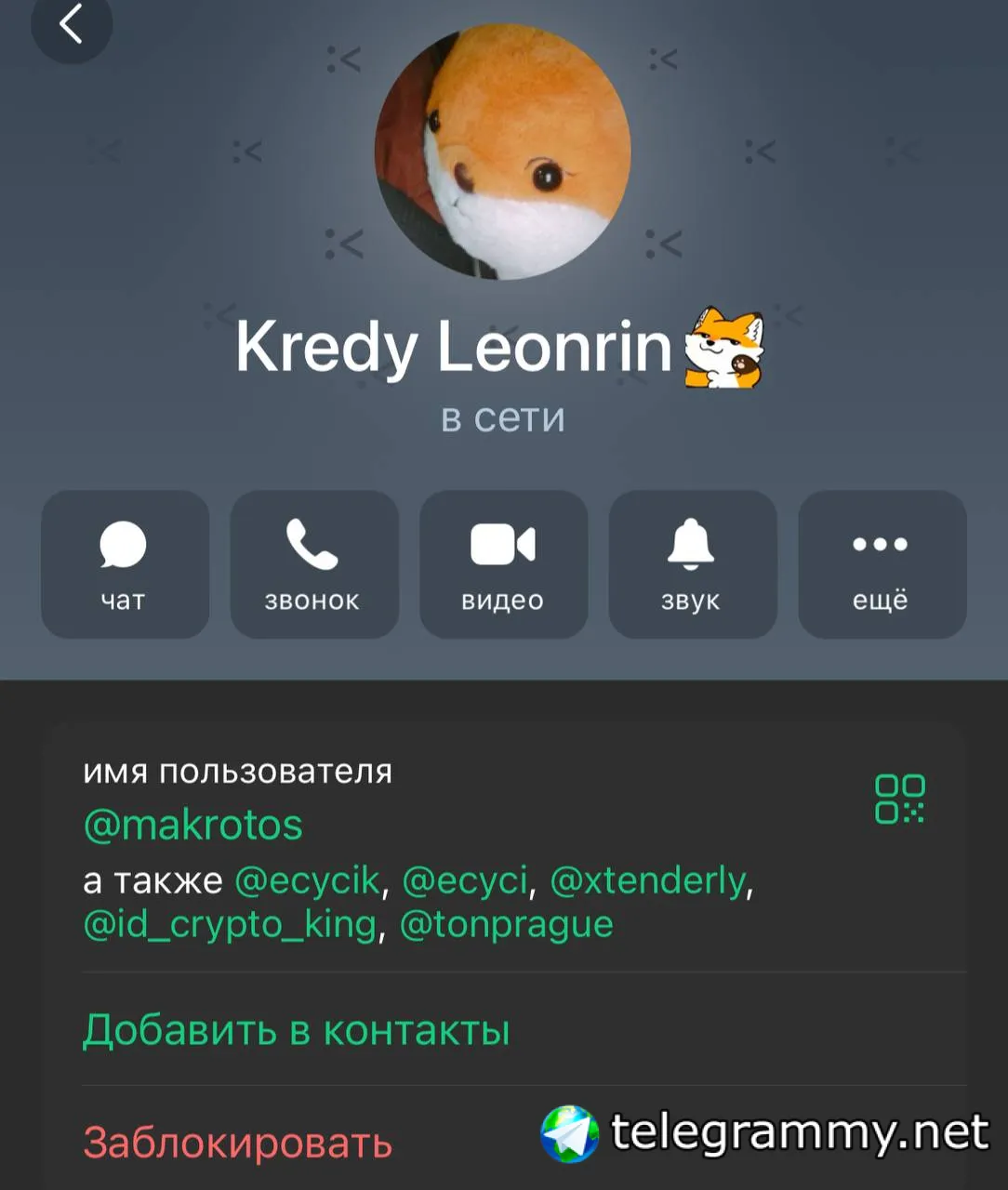The width and height of the screenshot is (1008, 1190).
Task: Start a voice call via звонок
Action: pos(313,564)
